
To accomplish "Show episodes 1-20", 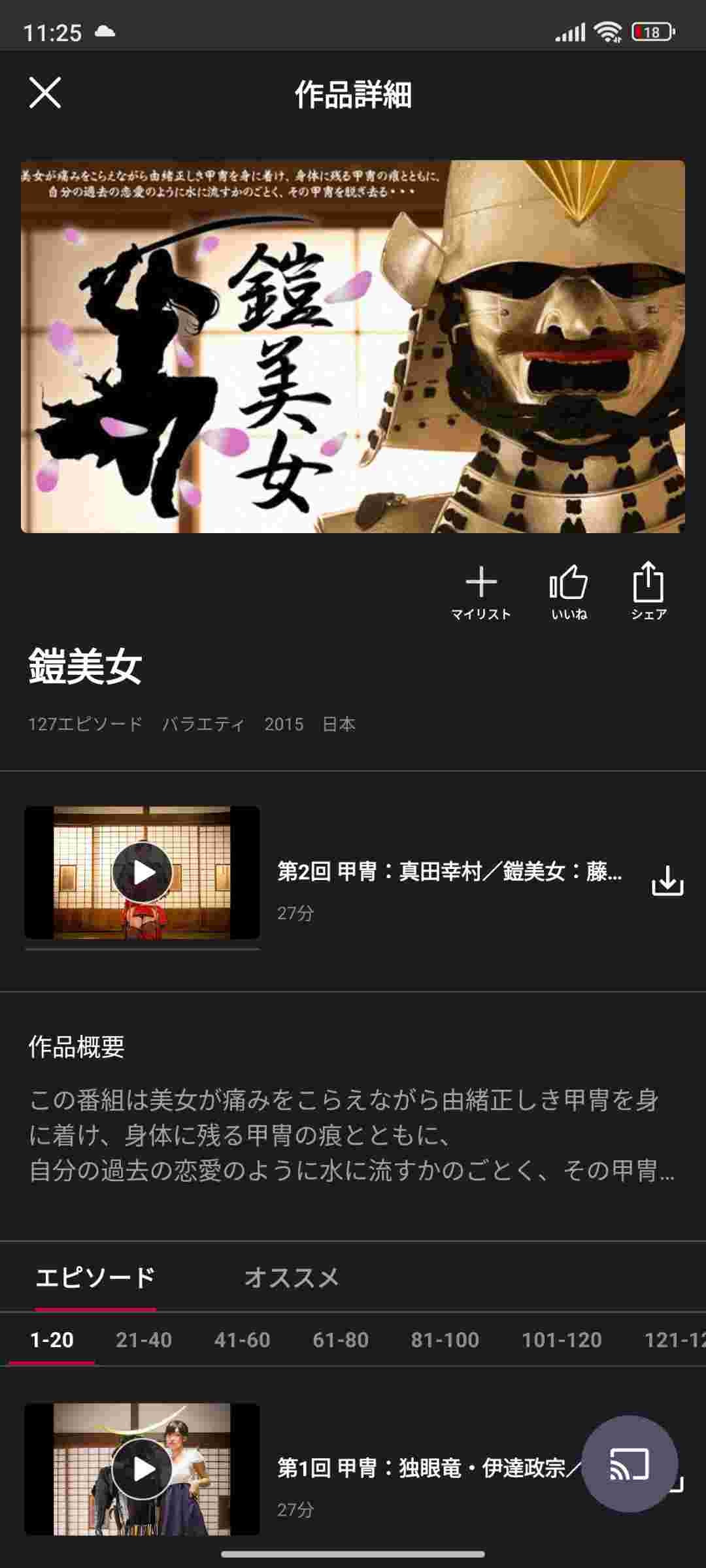I will click(52, 1340).
